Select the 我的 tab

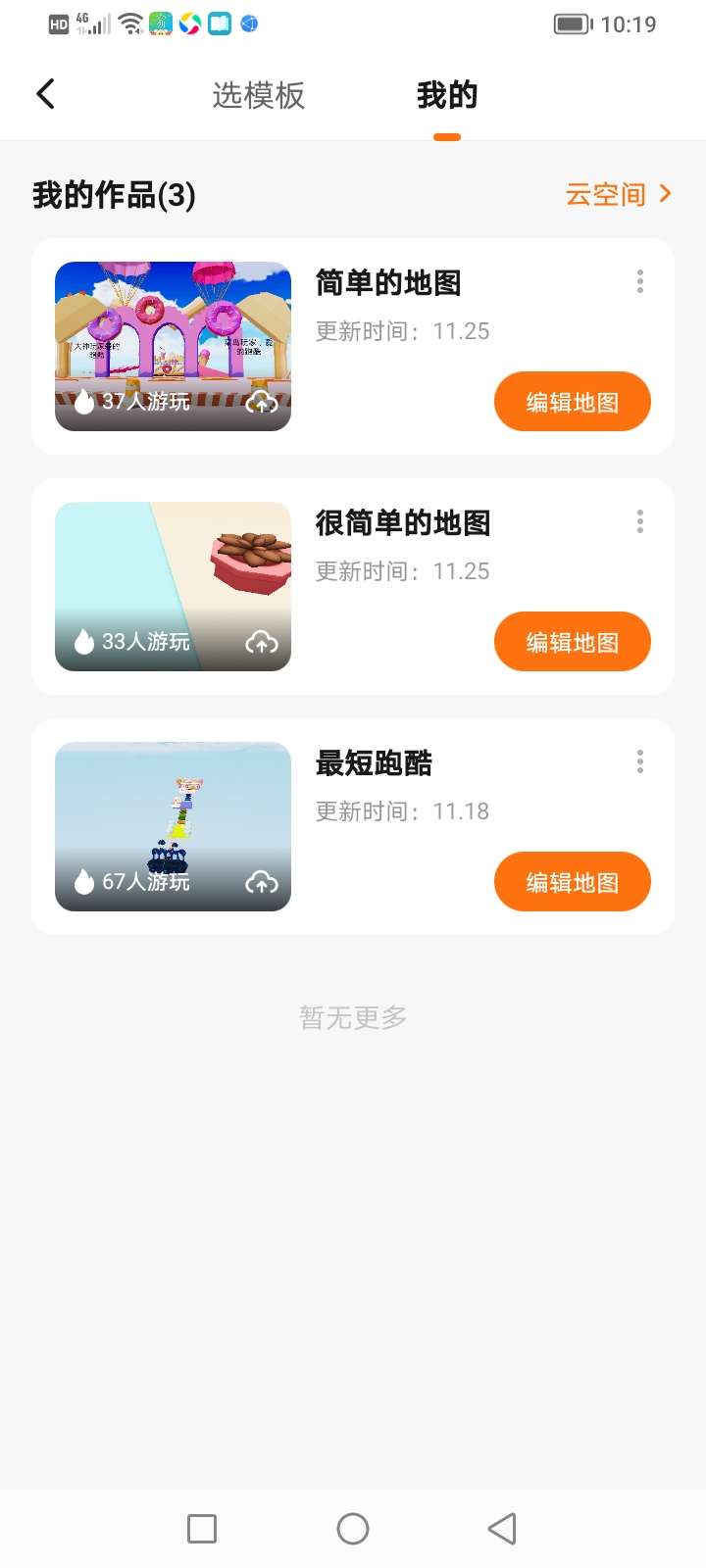click(x=447, y=95)
